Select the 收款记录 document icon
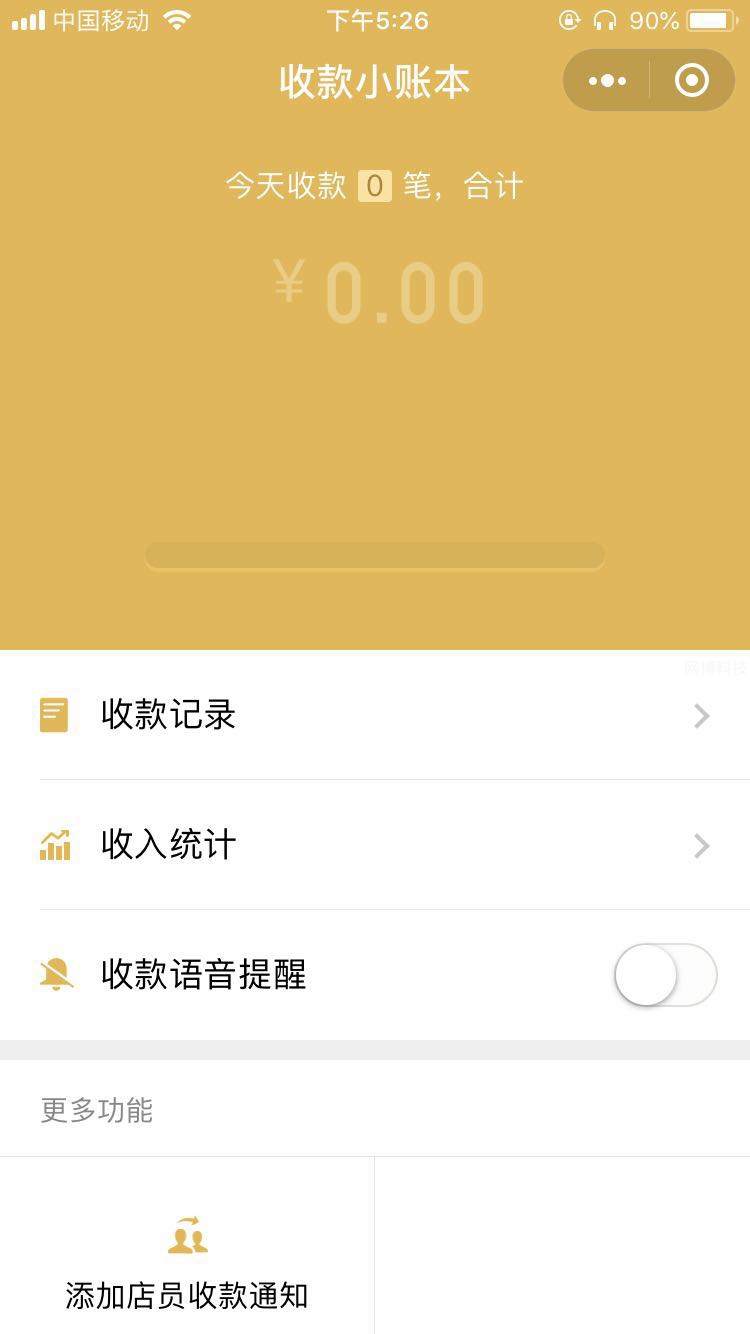 55,715
